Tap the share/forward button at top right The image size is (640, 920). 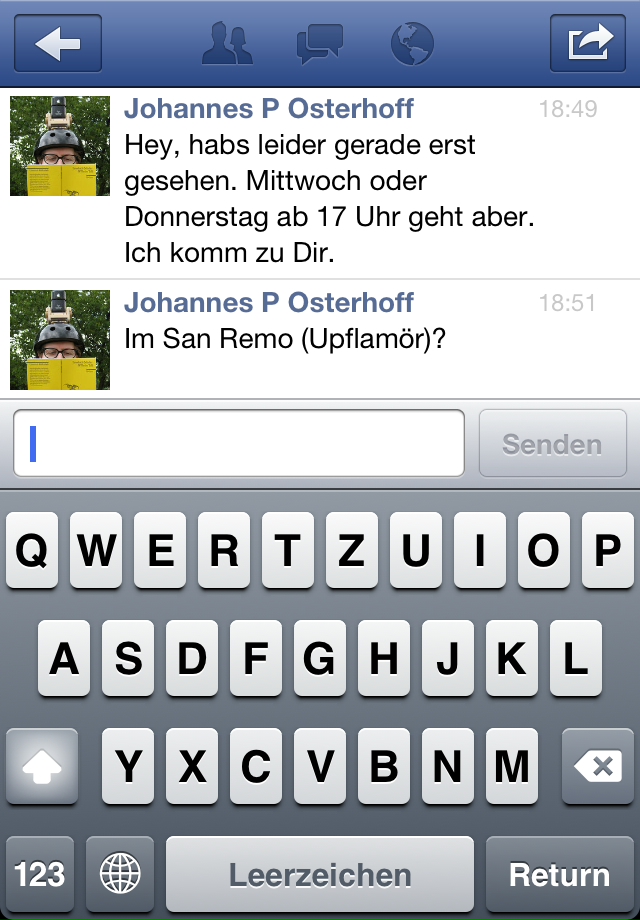click(588, 44)
